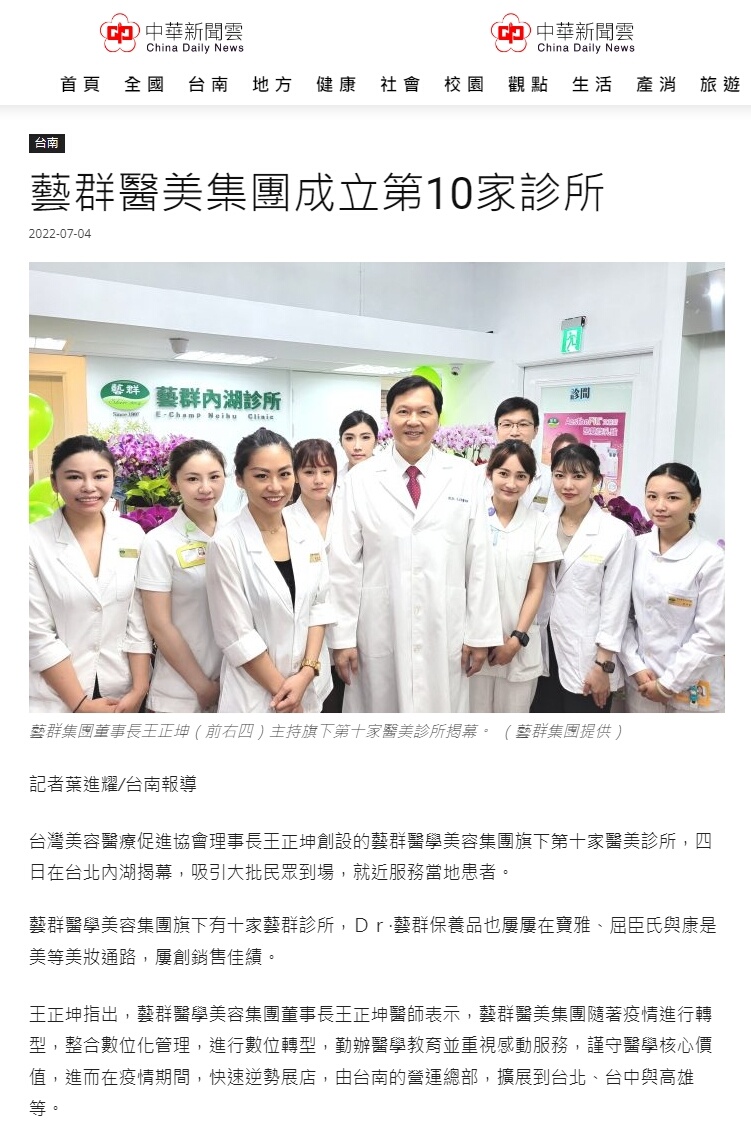The image size is (751, 1134).
Task: Select the 生活 lifestyle section
Action: pyautogui.click(x=592, y=85)
